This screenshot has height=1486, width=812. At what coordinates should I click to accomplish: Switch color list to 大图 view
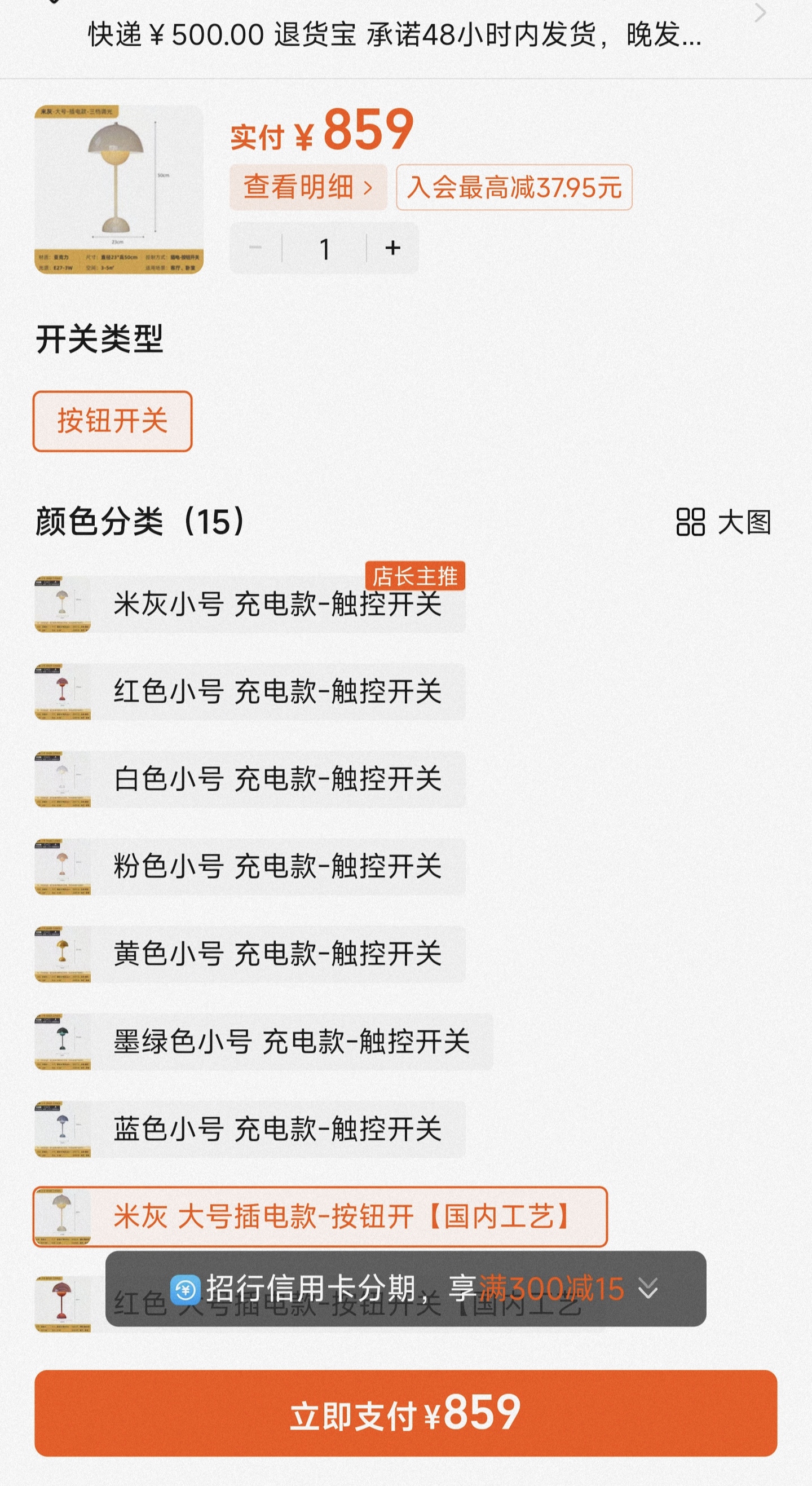coord(724,522)
